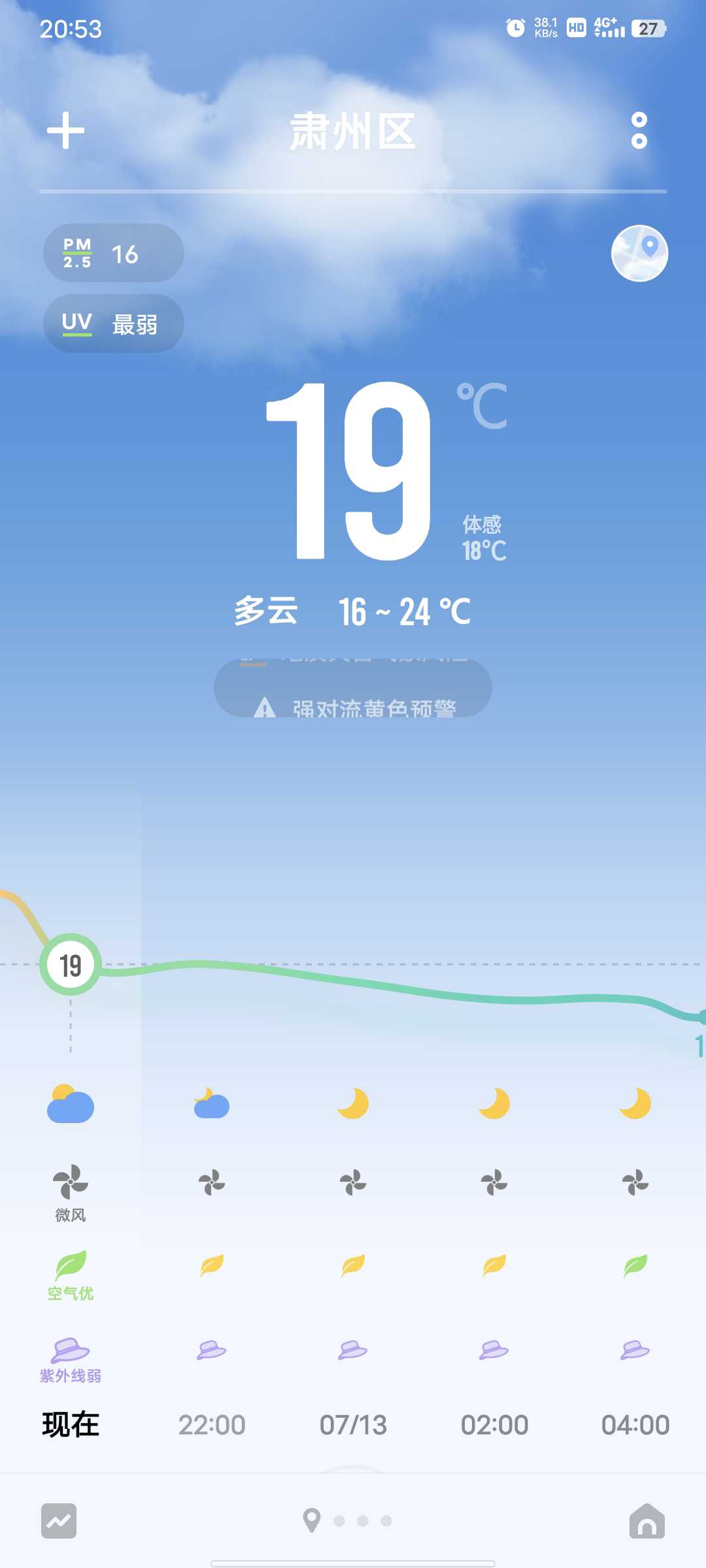Open the UV index chip
706x1568 pixels.
pyautogui.click(x=114, y=323)
